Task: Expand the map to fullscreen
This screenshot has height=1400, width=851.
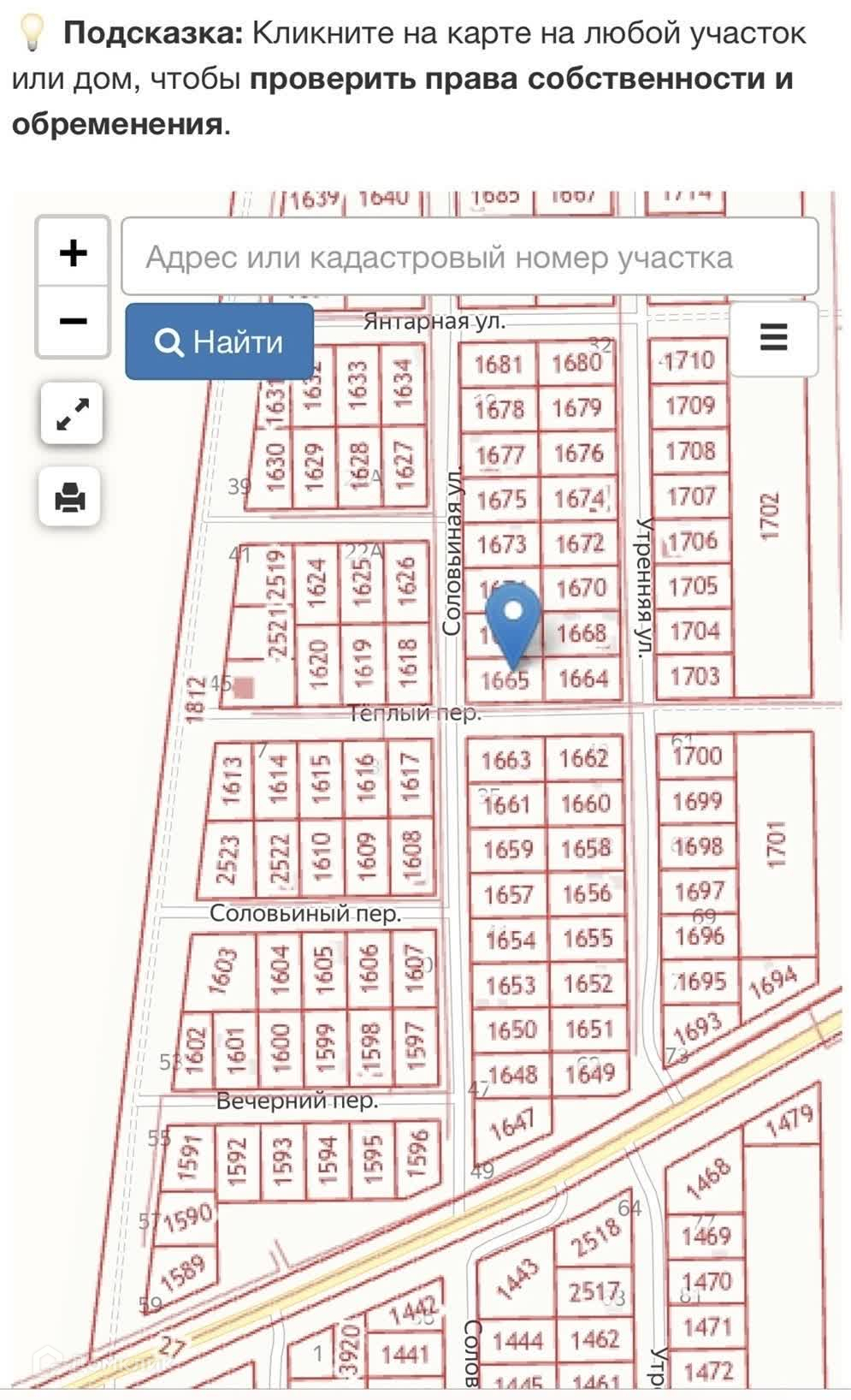Action: tap(72, 413)
